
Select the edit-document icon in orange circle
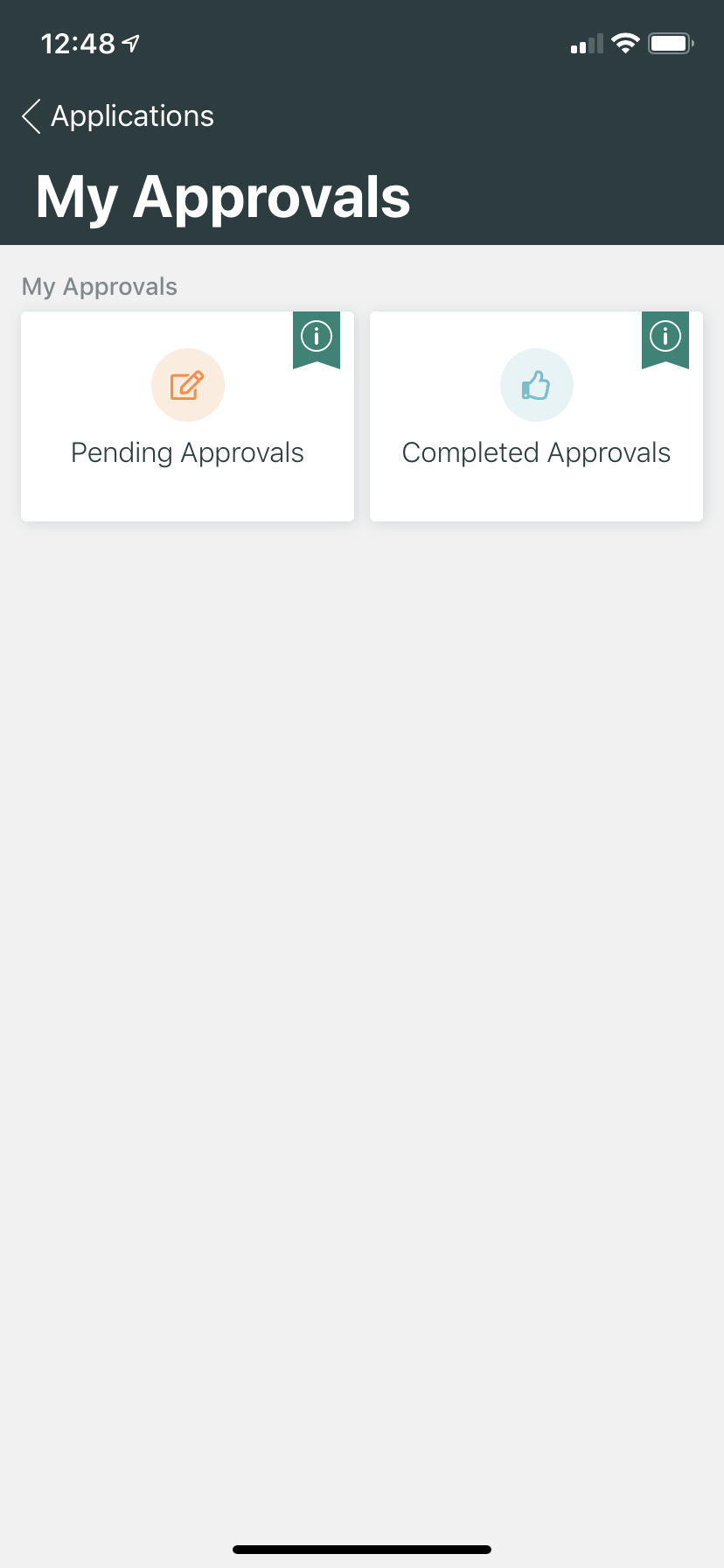point(188,385)
